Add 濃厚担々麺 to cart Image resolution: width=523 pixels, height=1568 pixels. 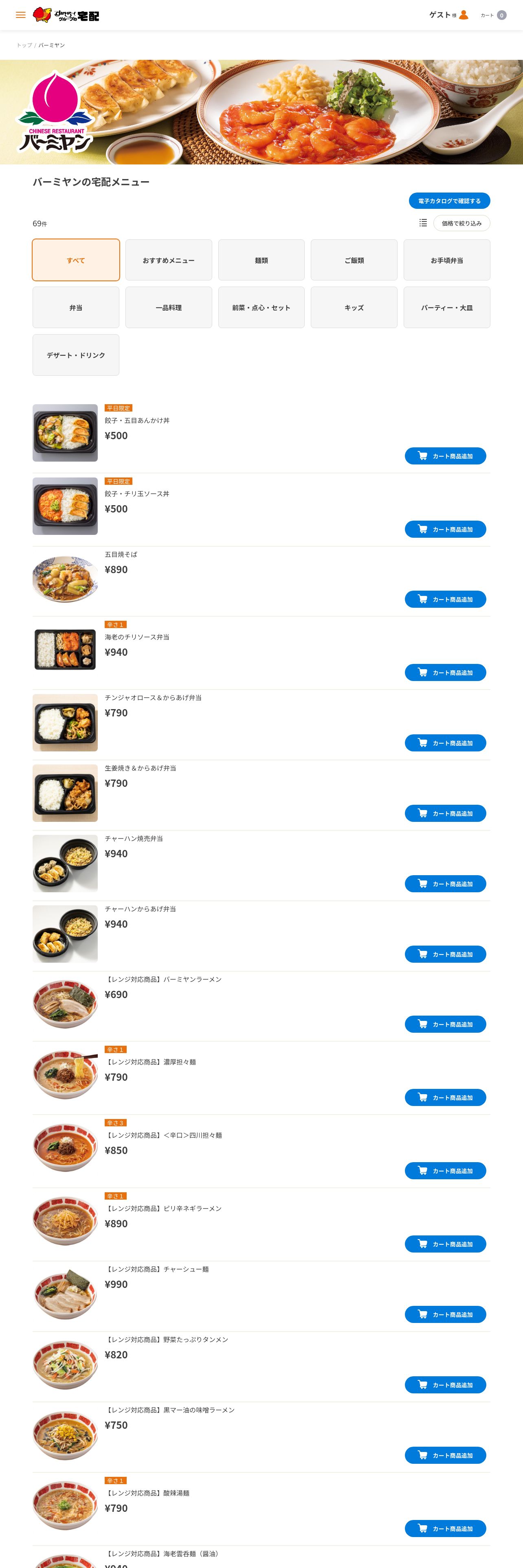(445, 1097)
